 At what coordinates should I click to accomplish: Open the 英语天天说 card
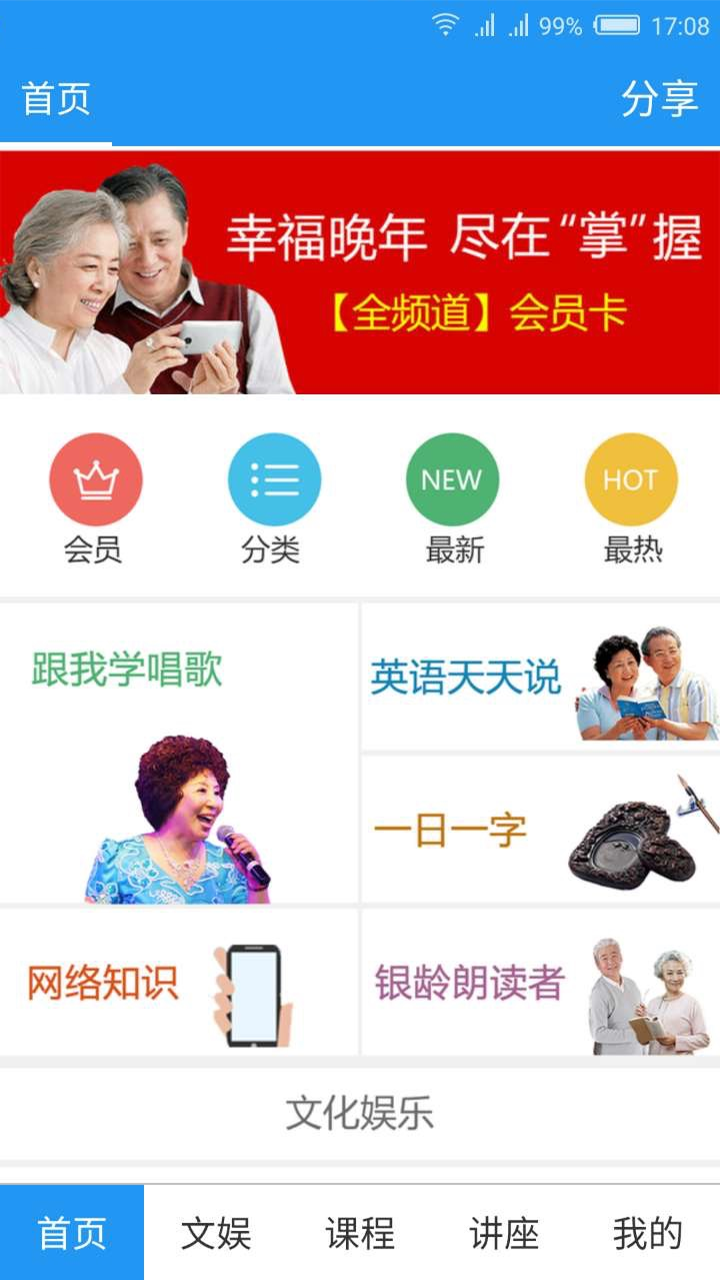[540, 677]
